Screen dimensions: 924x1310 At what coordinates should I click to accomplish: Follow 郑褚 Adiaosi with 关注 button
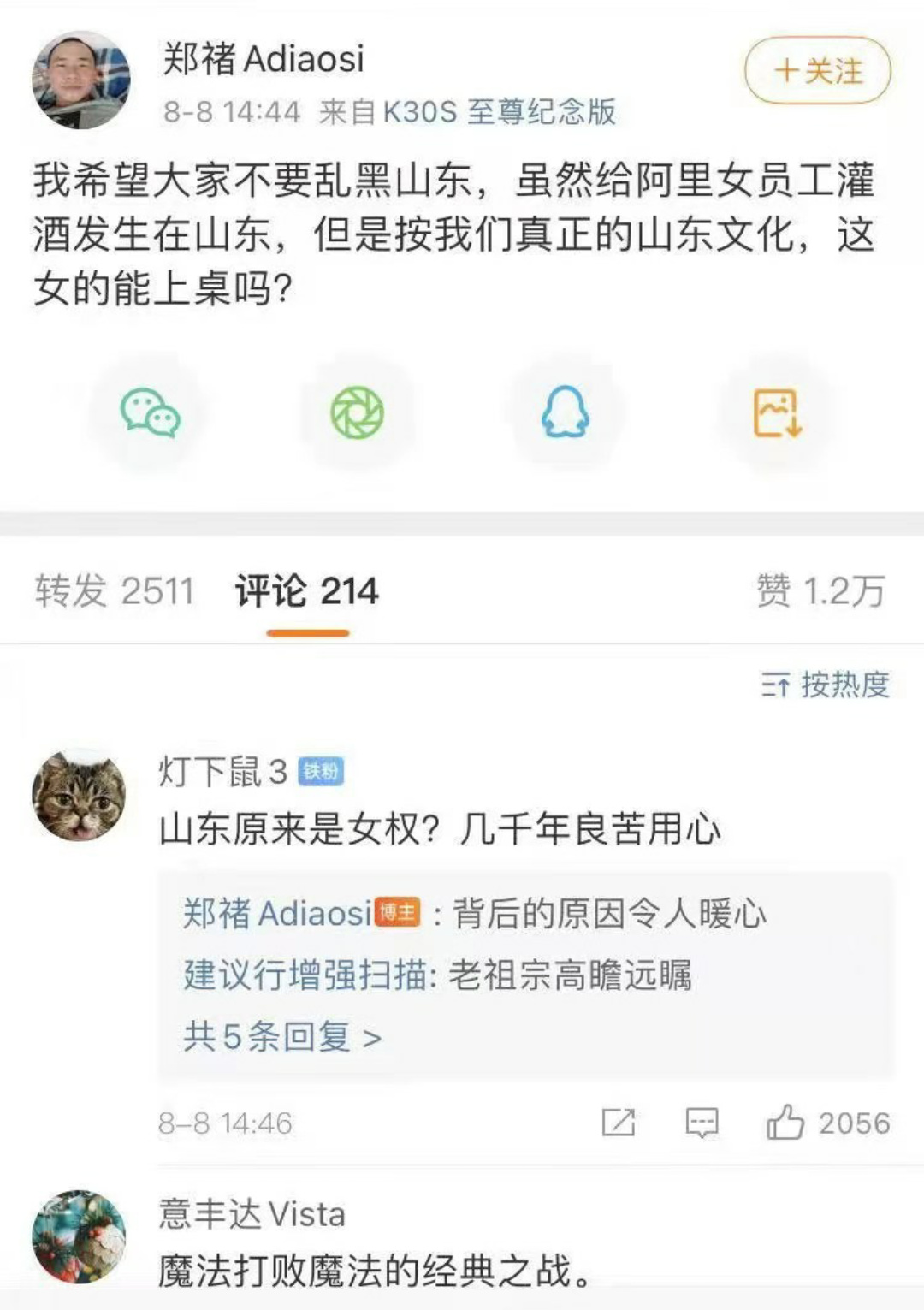pos(817,71)
